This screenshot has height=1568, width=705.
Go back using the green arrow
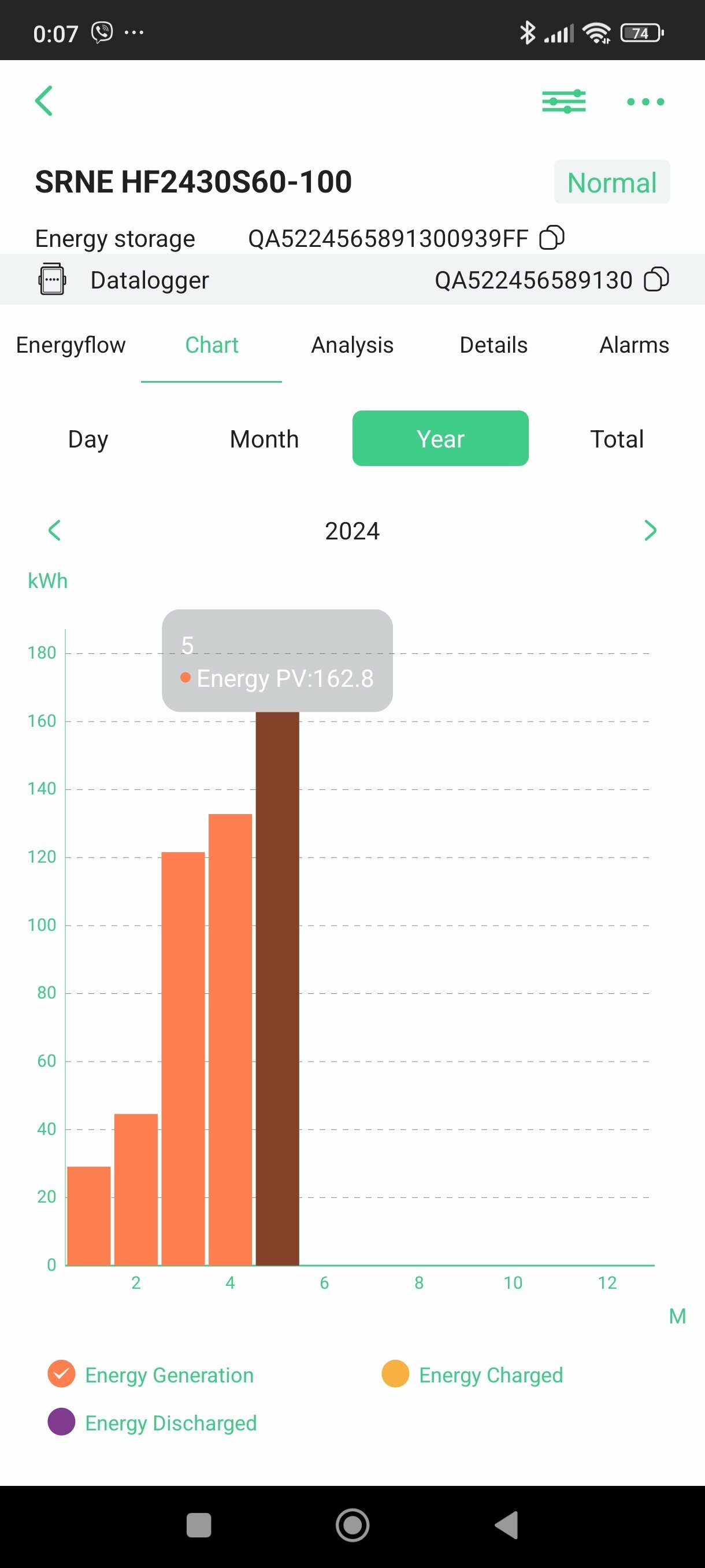(x=44, y=101)
